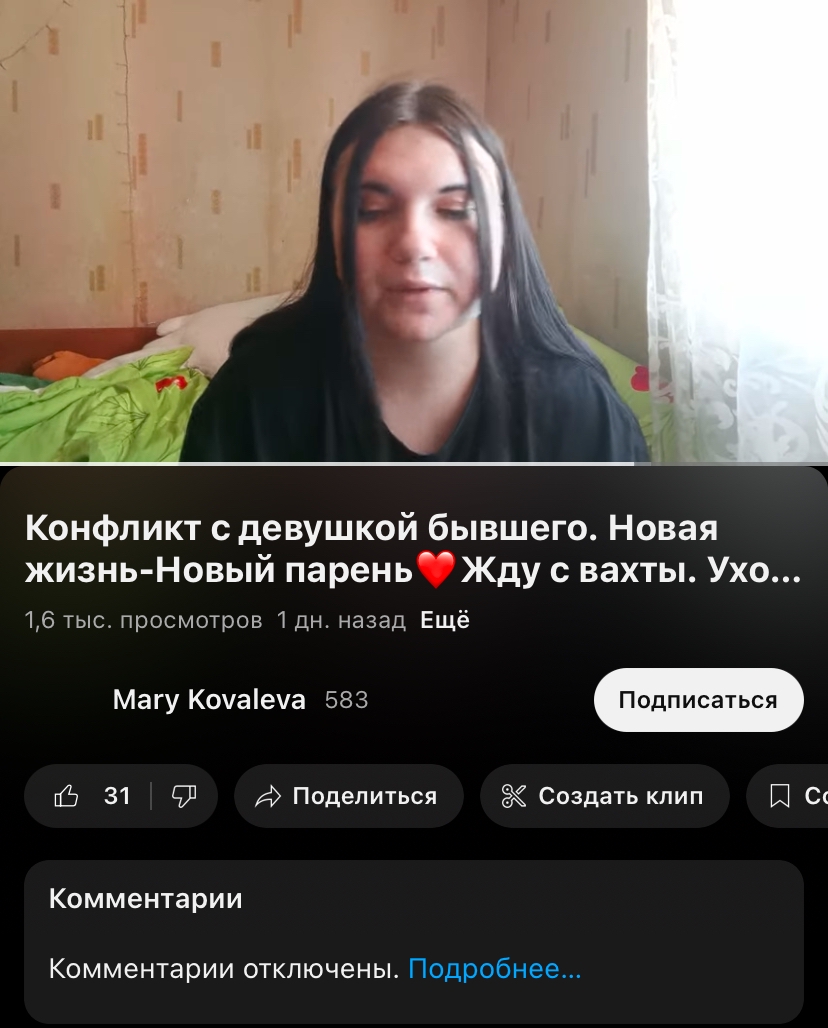The height and width of the screenshot is (1028, 828).
Task: Open Подробнее link about disabled comments
Action: [494, 969]
